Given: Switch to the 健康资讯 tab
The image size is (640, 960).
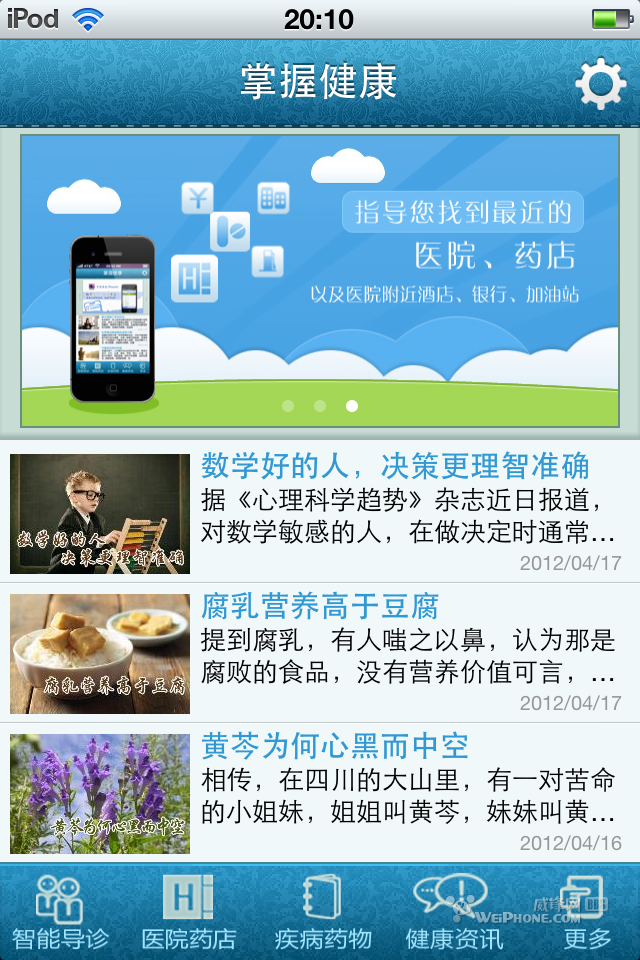Looking at the screenshot, I should point(453,912).
